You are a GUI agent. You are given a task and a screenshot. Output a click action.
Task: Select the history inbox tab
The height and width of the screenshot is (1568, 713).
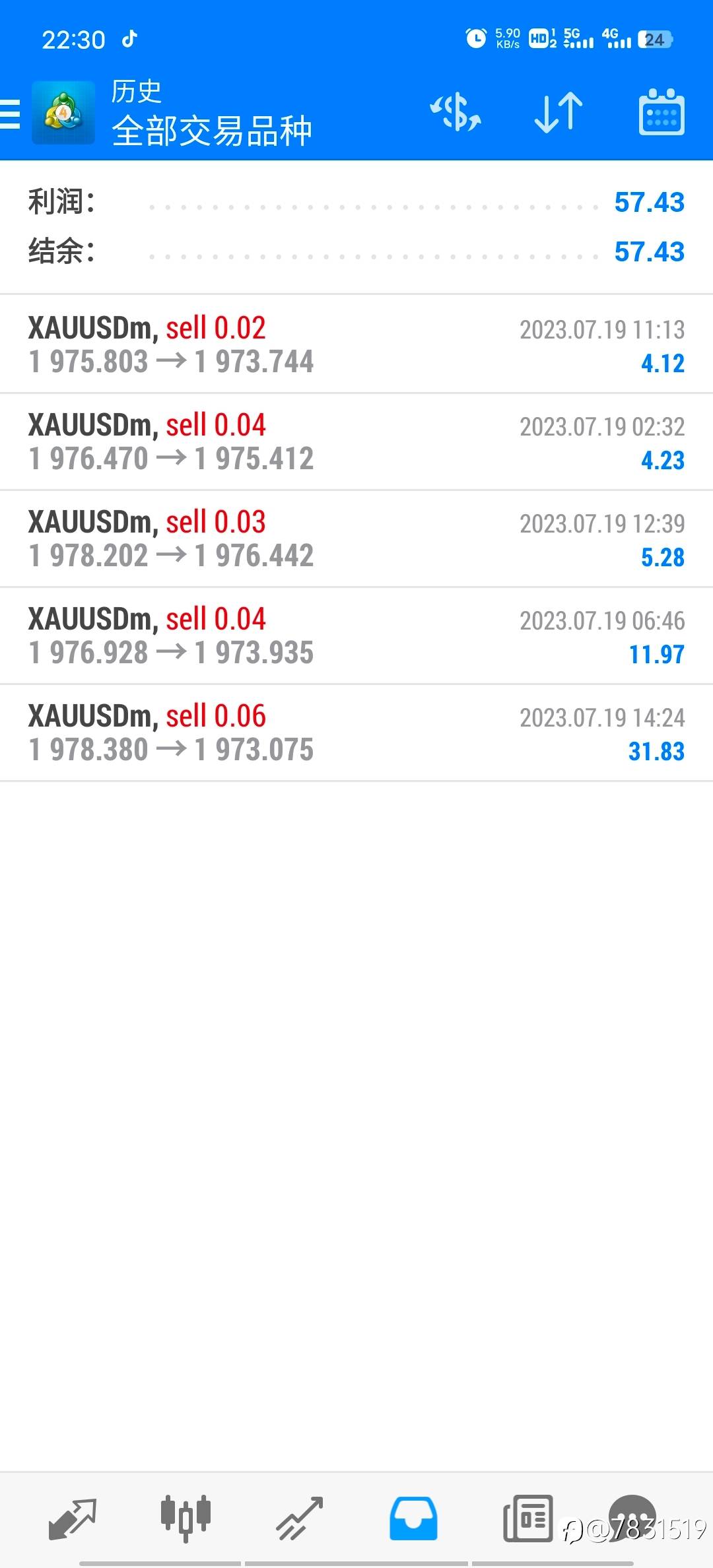413,1518
